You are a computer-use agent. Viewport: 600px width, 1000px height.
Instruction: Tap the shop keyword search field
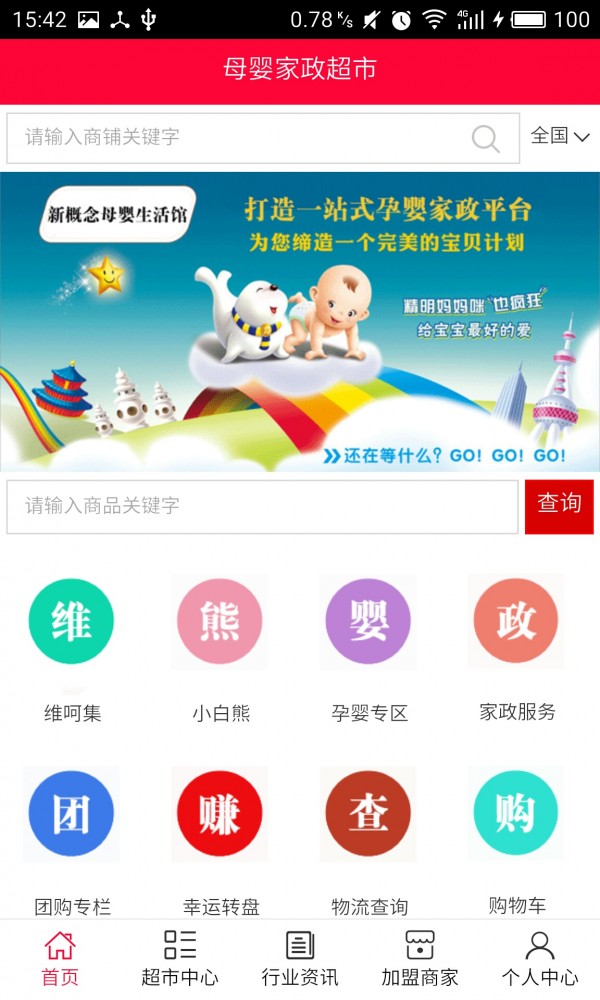coord(240,138)
